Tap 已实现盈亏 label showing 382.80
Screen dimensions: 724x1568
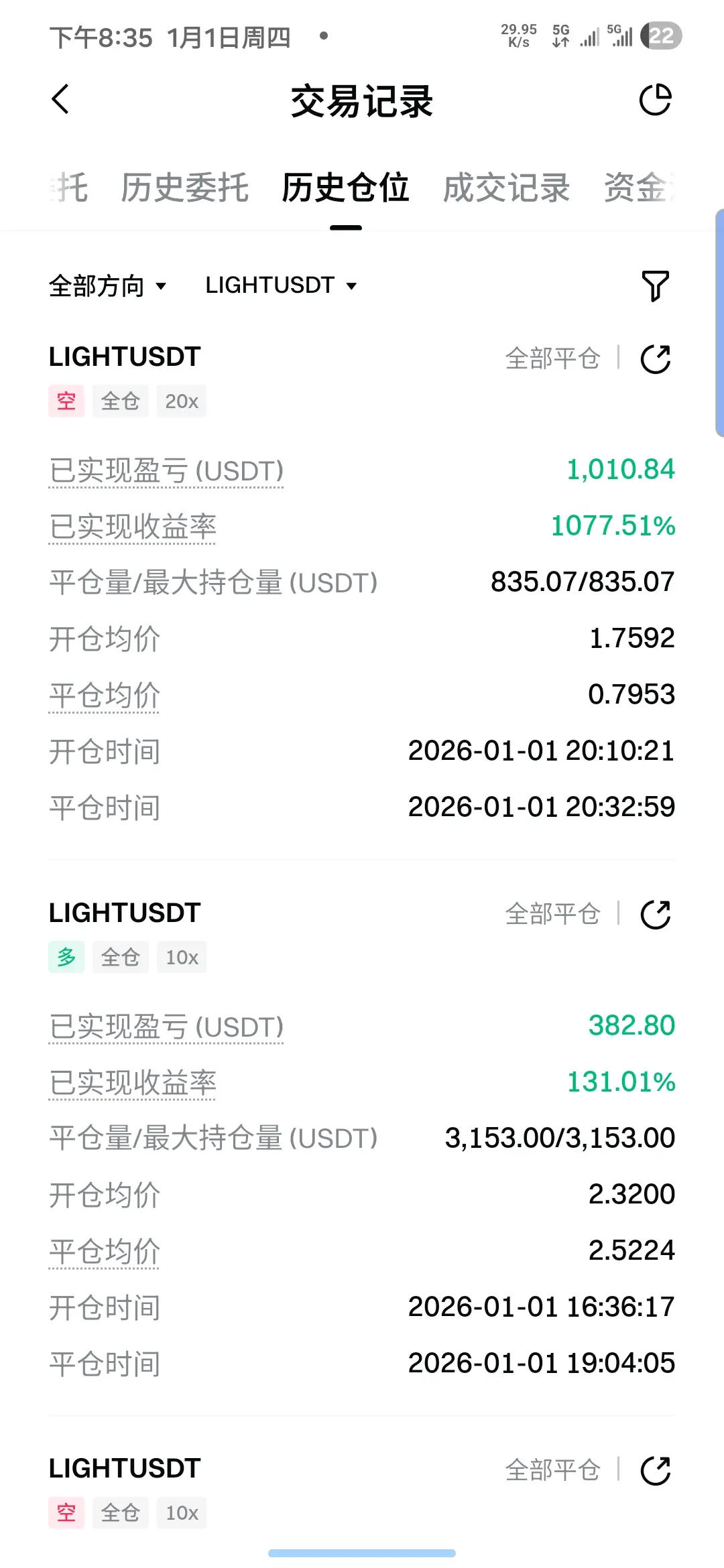click(x=166, y=1027)
